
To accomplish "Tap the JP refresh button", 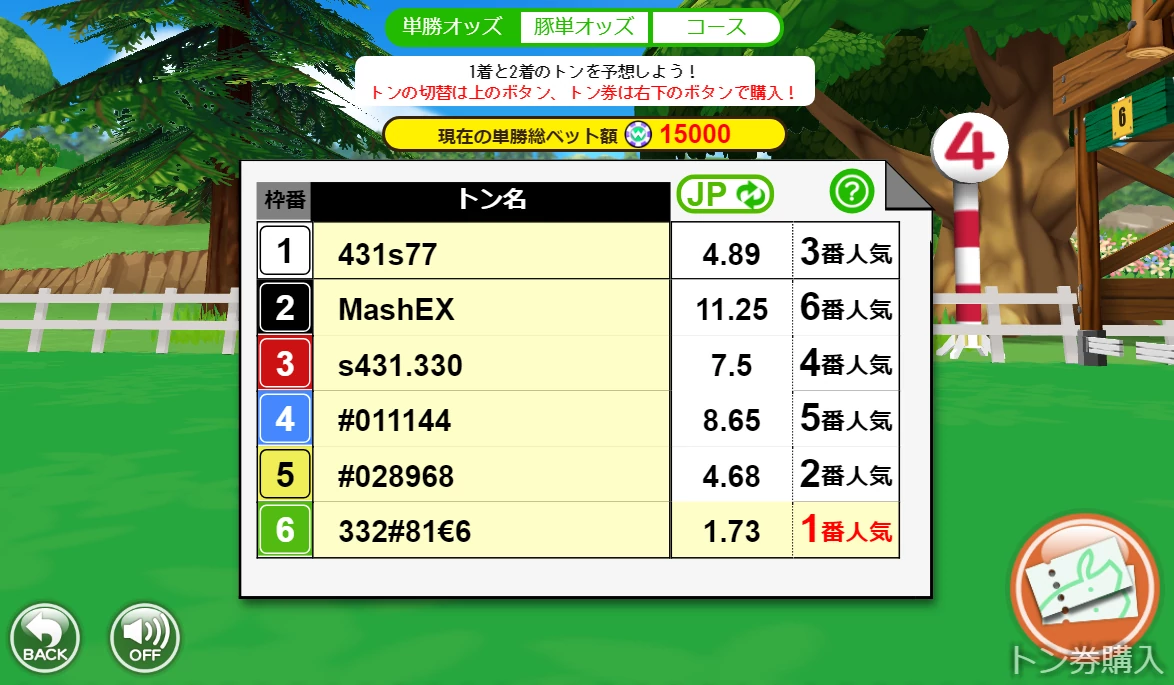I will coord(725,194).
